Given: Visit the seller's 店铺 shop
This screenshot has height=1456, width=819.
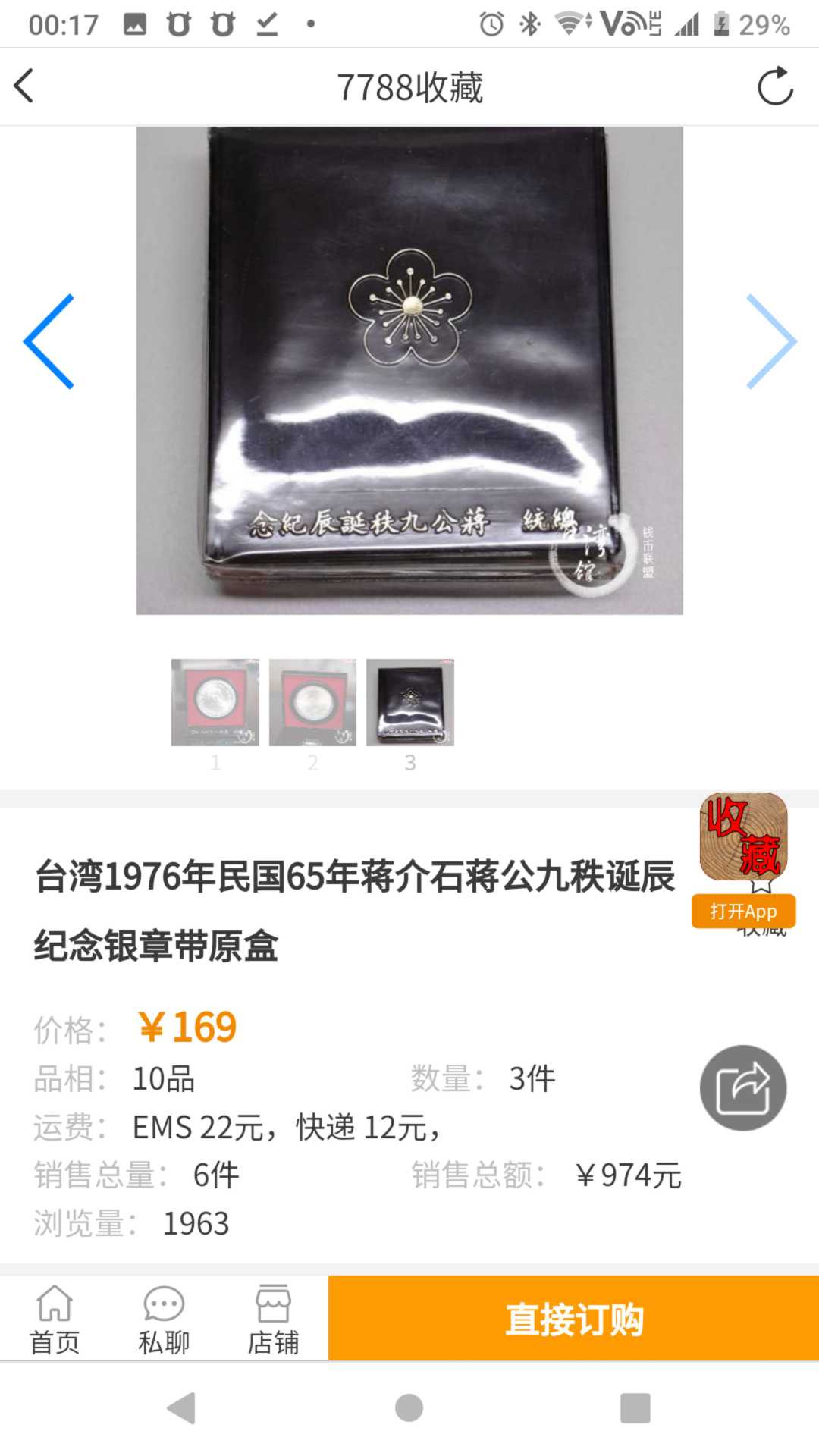Looking at the screenshot, I should pos(273,1319).
